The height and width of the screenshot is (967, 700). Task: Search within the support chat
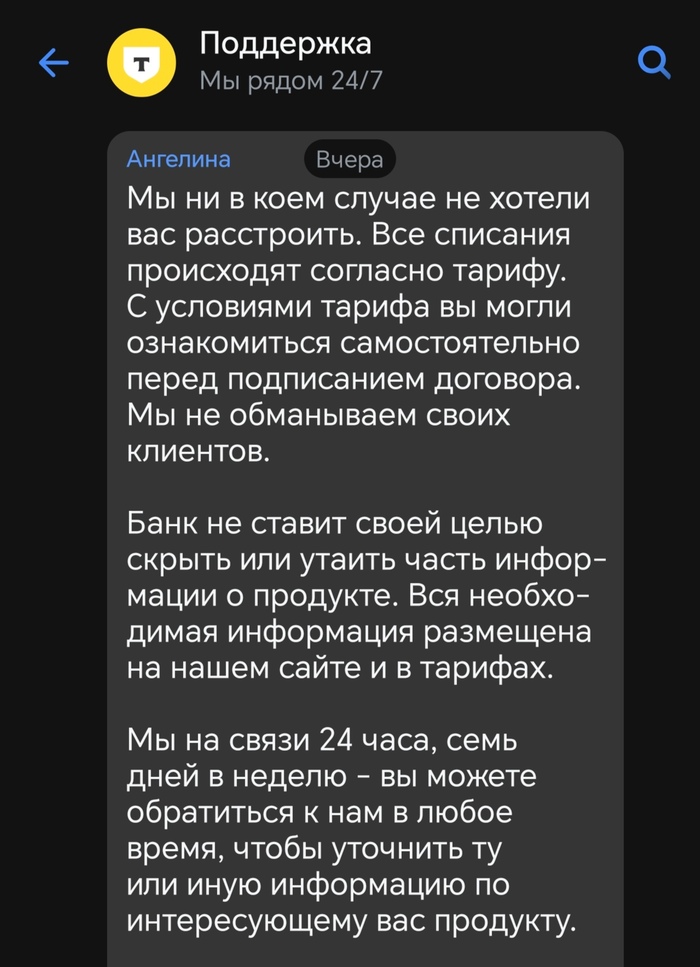click(x=653, y=64)
